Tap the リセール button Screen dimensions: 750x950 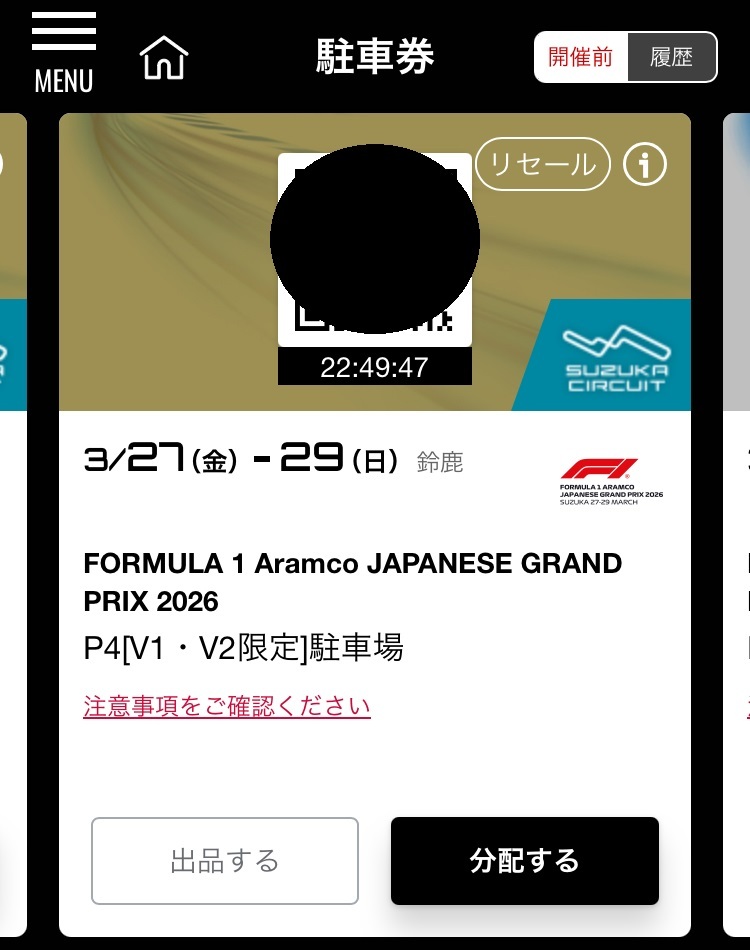(x=543, y=165)
